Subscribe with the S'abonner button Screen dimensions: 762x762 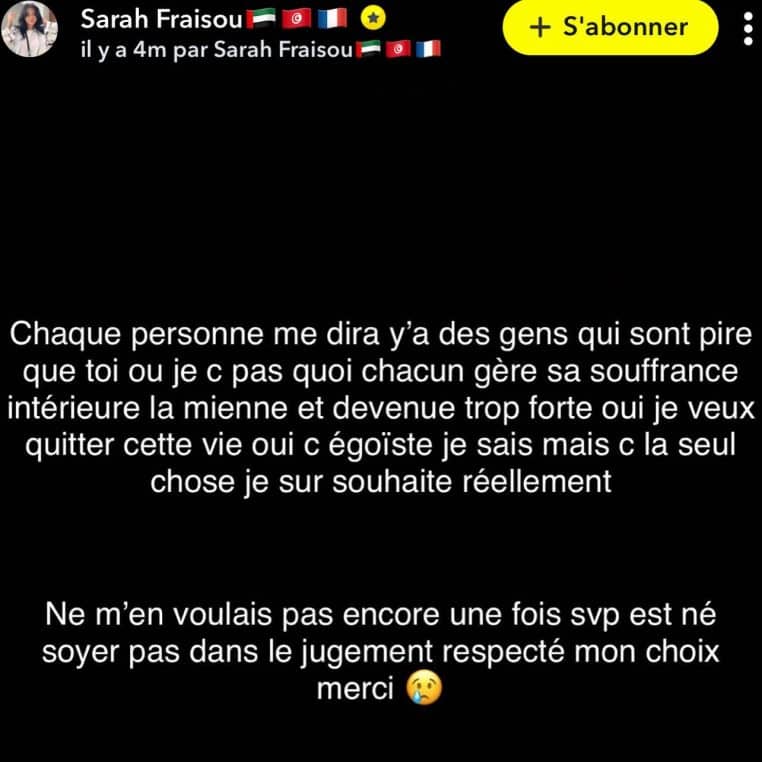click(610, 27)
